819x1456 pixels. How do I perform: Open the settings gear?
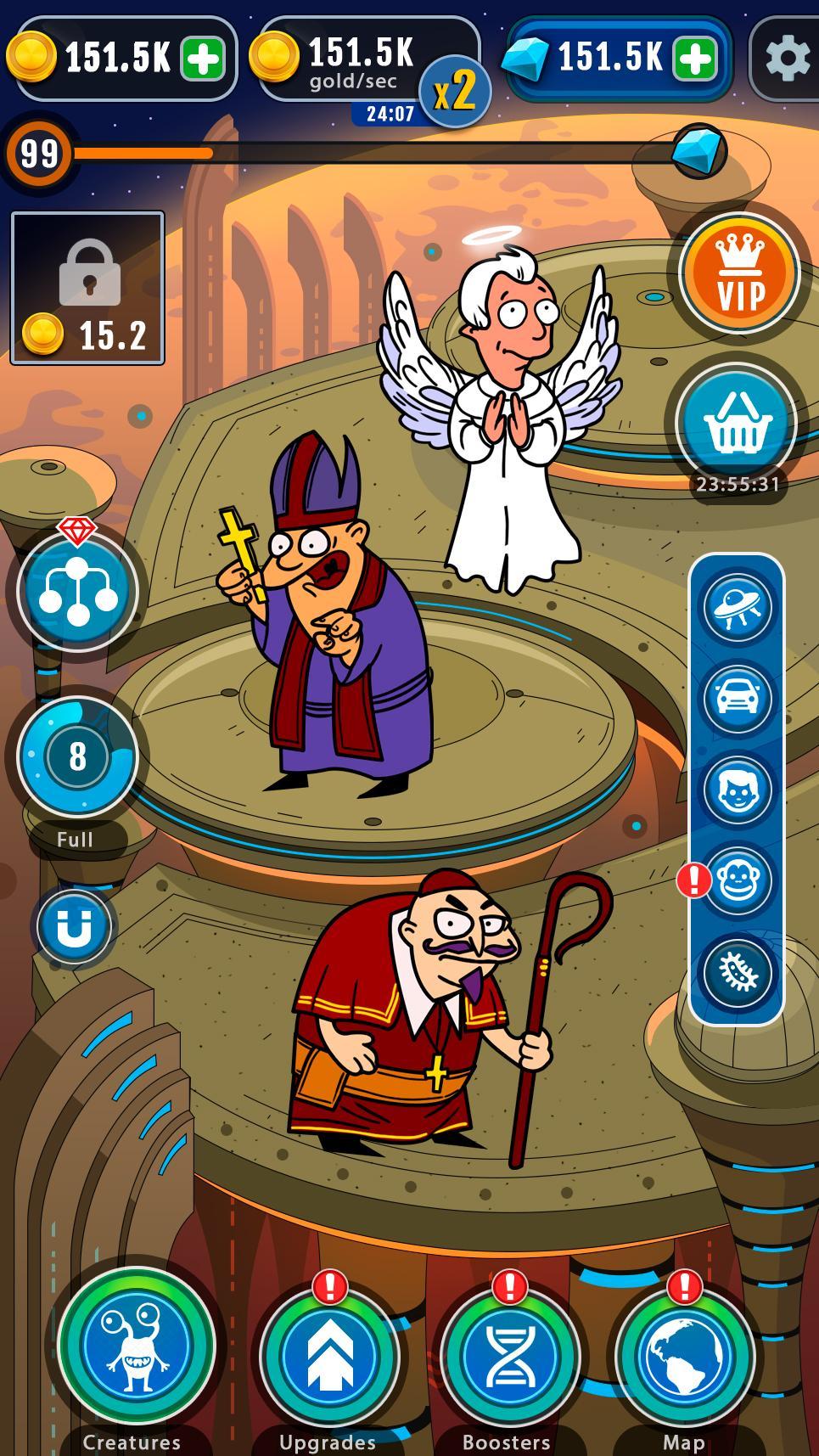(786, 59)
